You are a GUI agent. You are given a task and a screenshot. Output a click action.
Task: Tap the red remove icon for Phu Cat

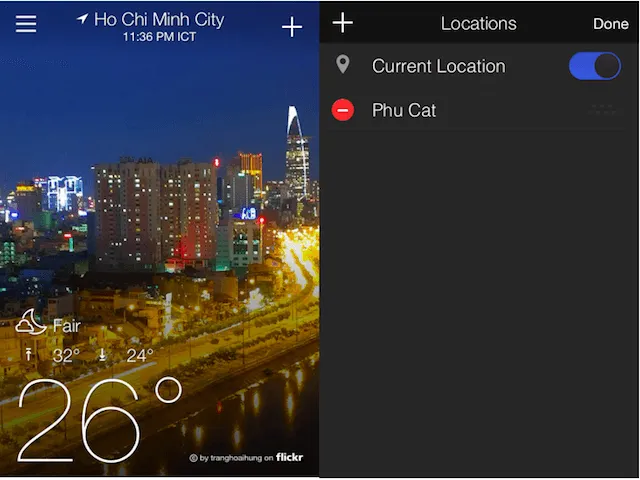pyautogui.click(x=343, y=110)
